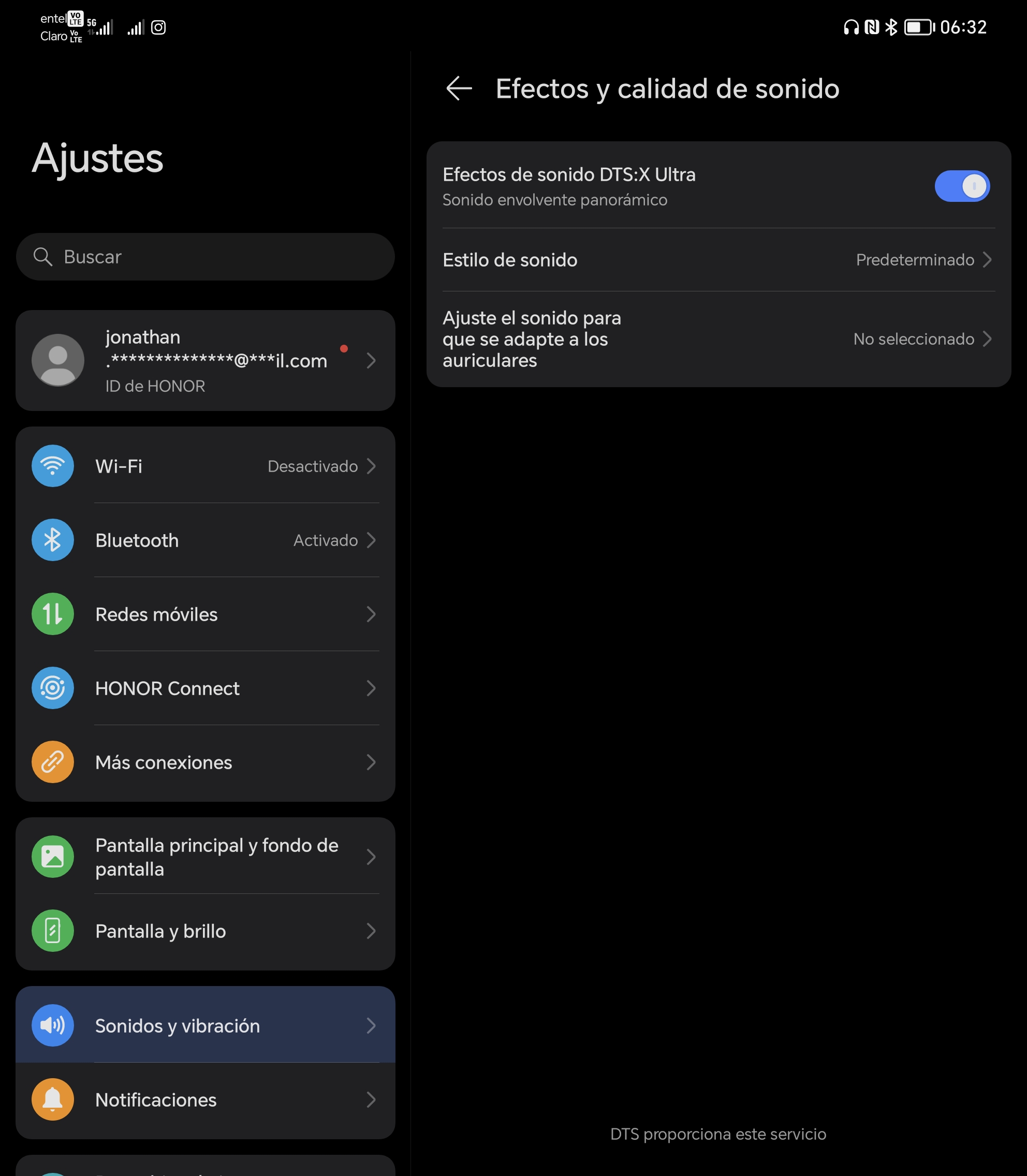Screen dimensions: 1027x1176
Task: Open Más conexiones
Action: (x=205, y=762)
